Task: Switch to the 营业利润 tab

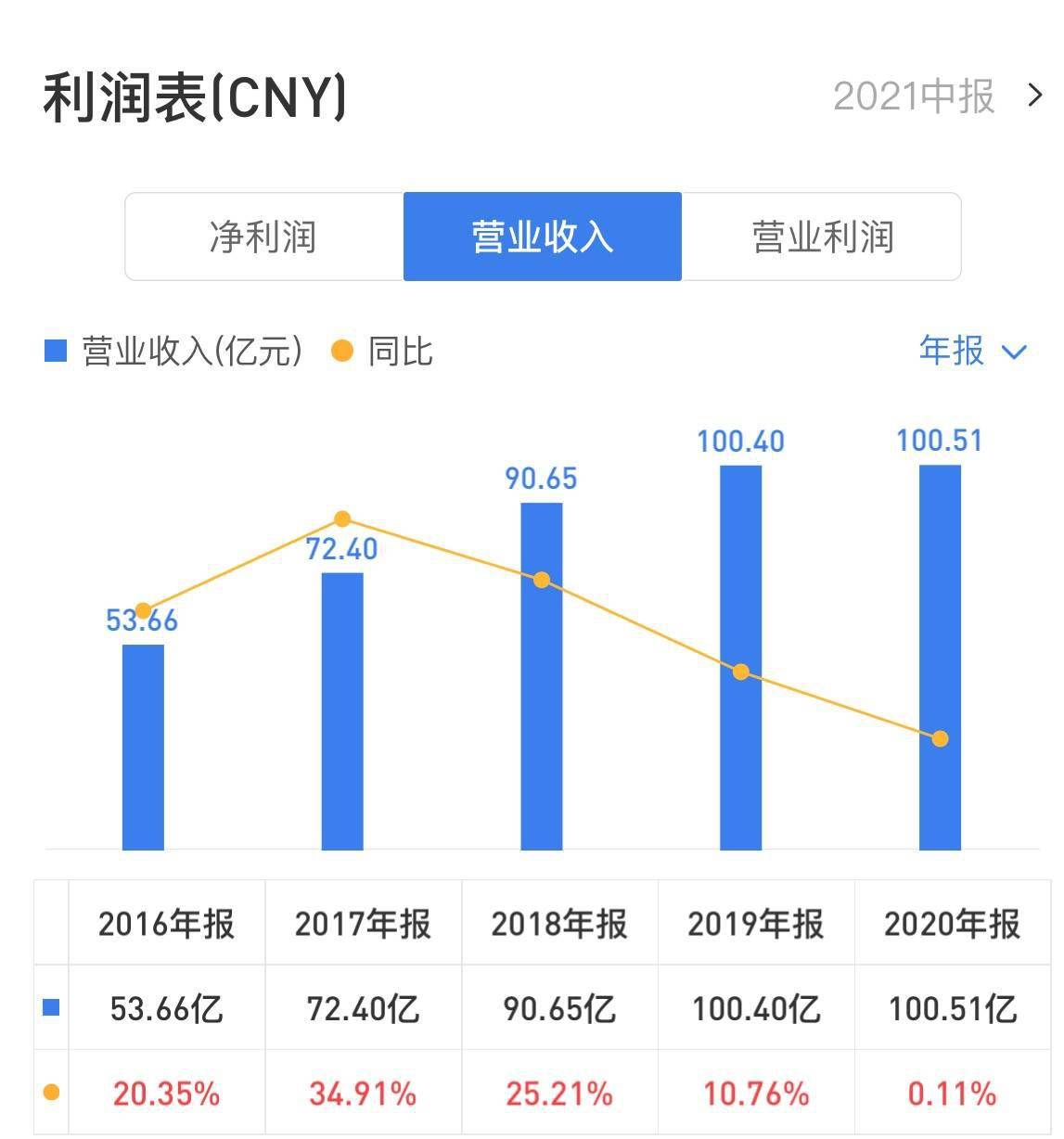Action: [822, 237]
